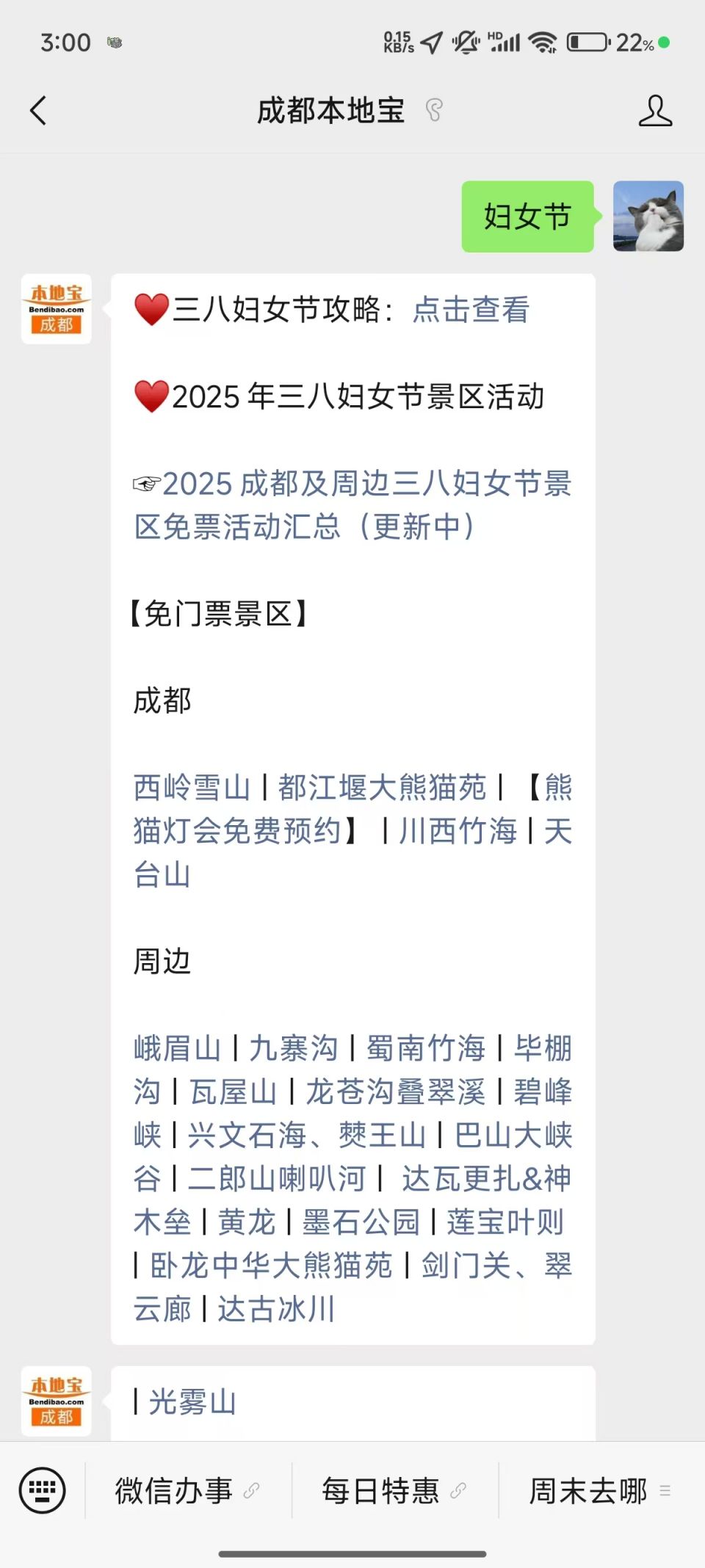The height and width of the screenshot is (1568, 705).
Task: Switch to keyboard input mode
Action: coord(42,1490)
